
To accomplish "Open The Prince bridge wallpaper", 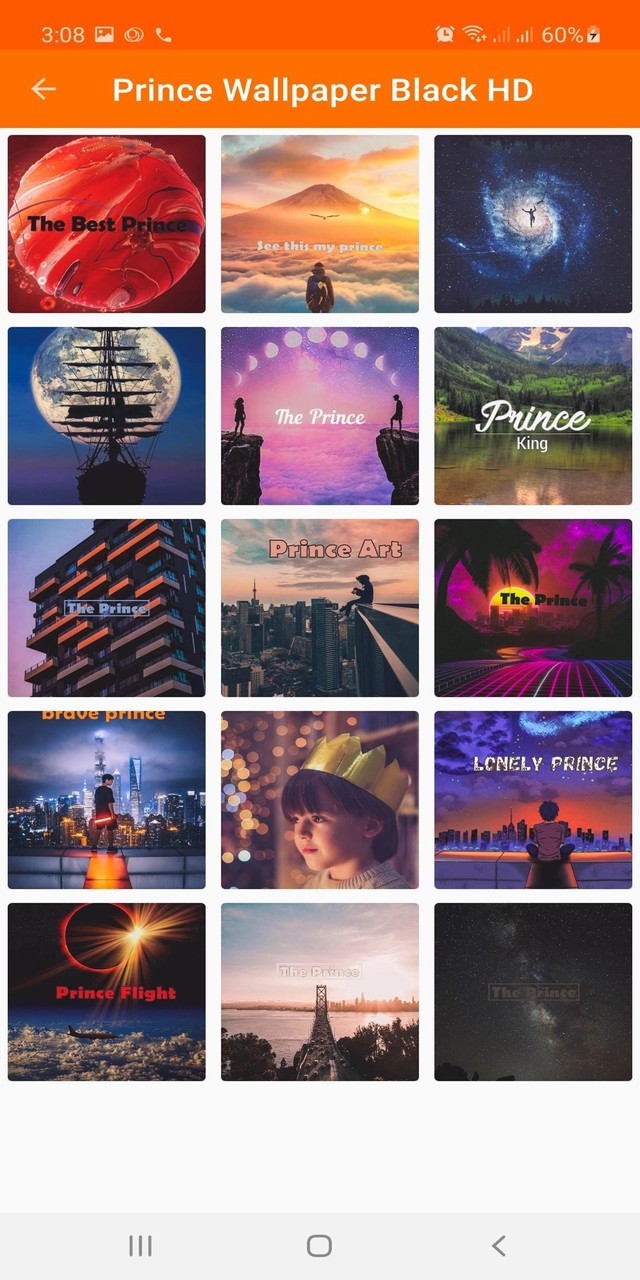I will pyautogui.click(x=320, y=992).
